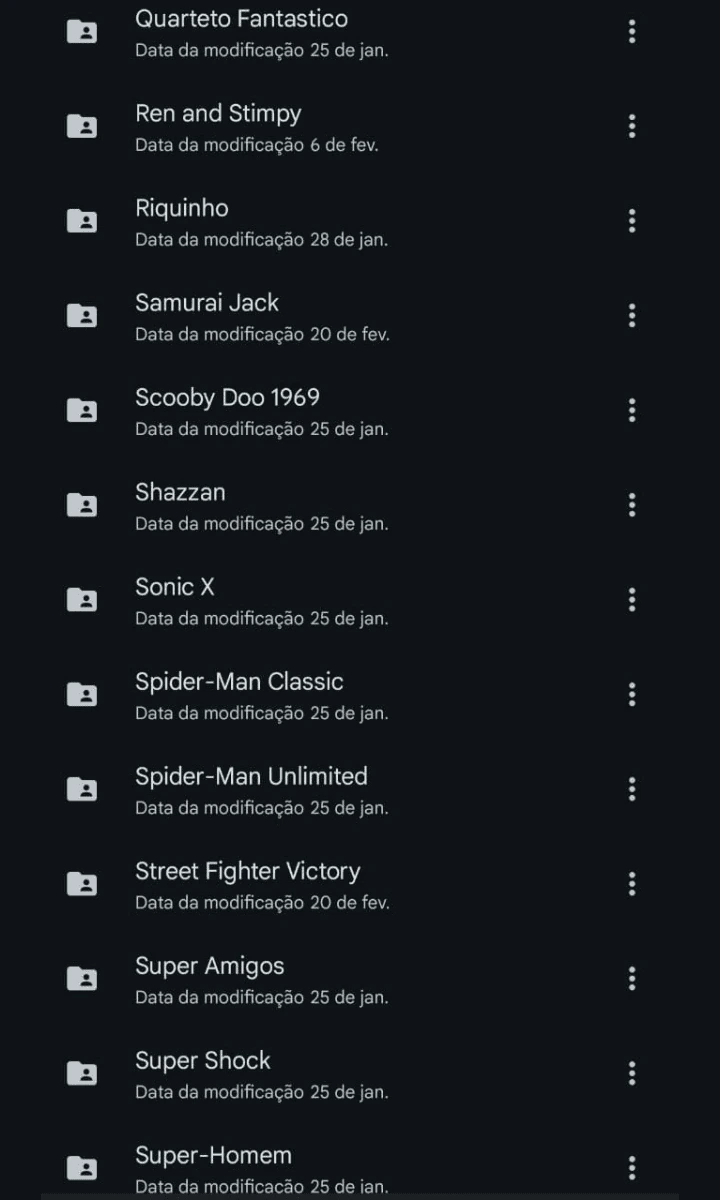Show more options for Quarteto Fantastico
Viewport: 720px width, 1200px height.
click(632, 32)
